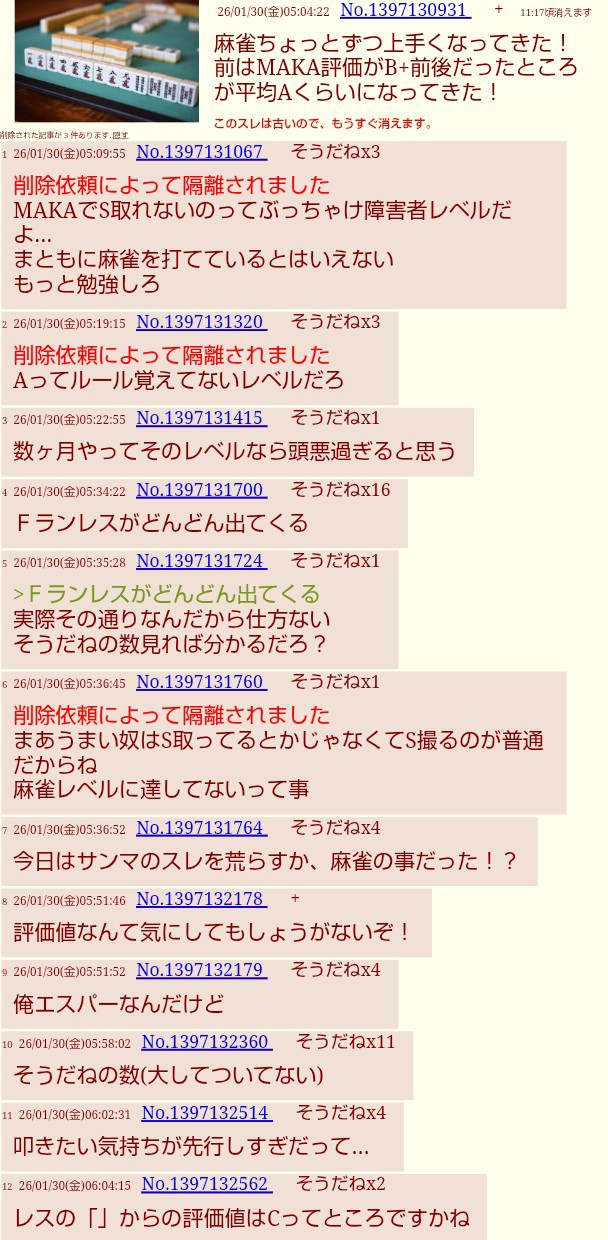Open post number No.1397132514
Screen dimensions: 608x1240
click(205, 1113)
